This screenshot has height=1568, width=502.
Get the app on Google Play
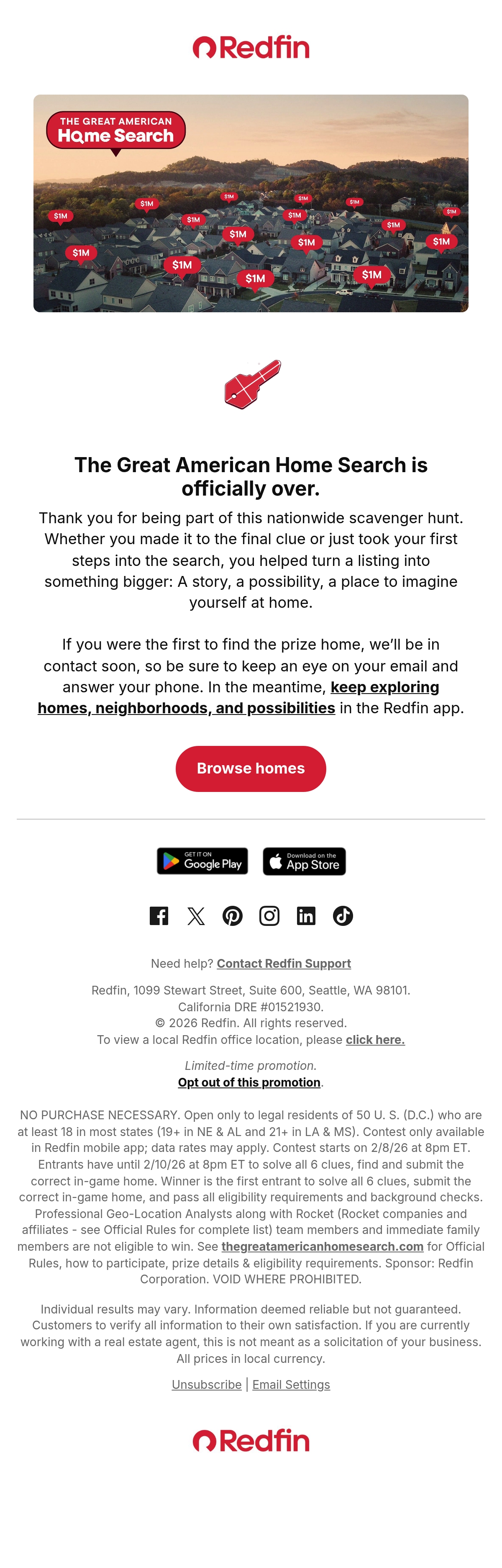pyautogui.click(x=202, y=861)
